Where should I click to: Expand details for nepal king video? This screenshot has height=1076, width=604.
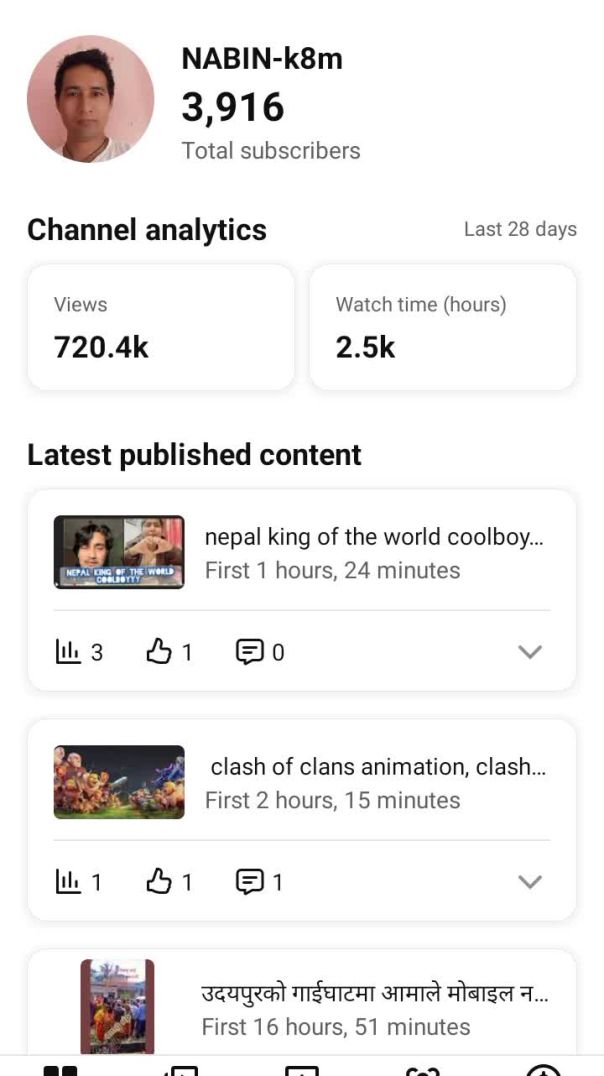click(x=529, y=652)
